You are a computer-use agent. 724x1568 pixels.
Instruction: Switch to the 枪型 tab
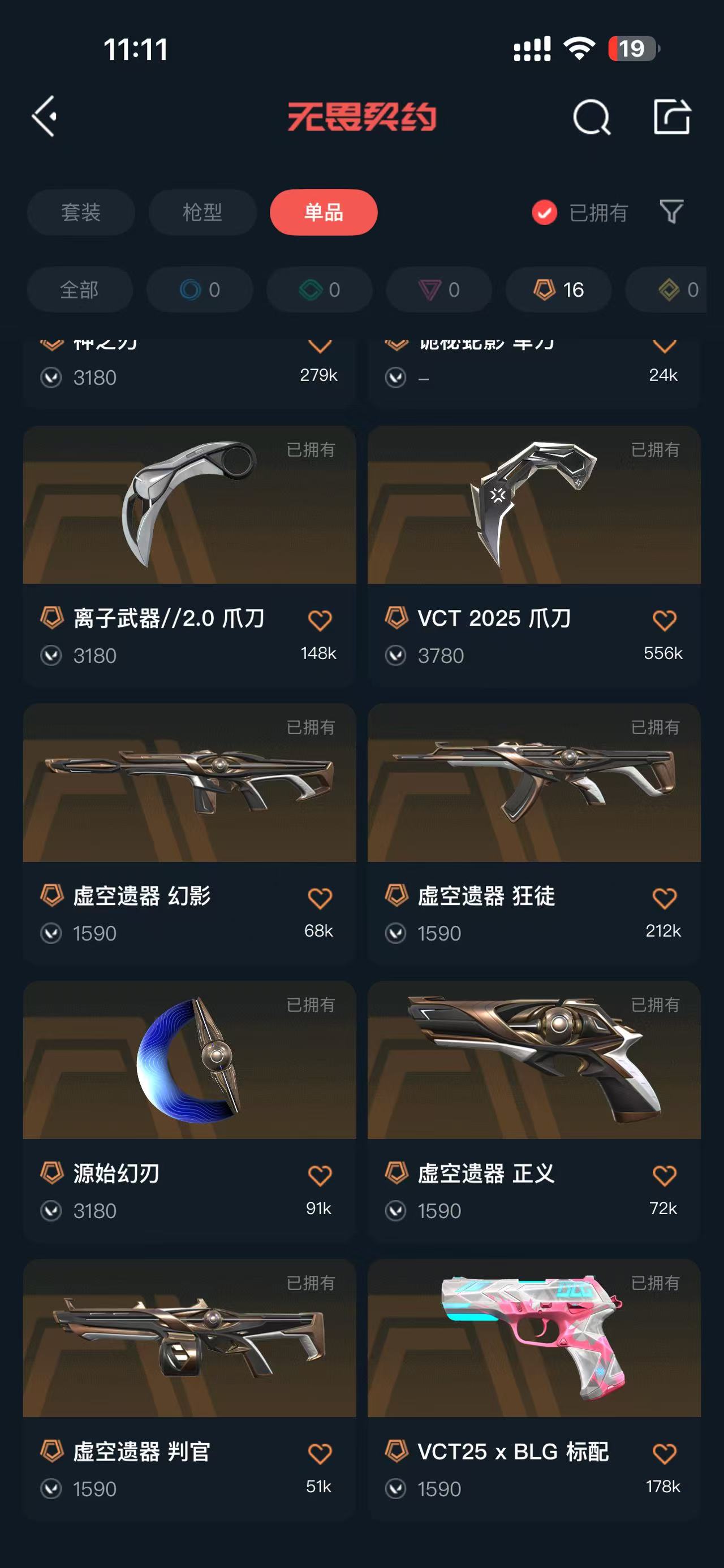point(202,213)
